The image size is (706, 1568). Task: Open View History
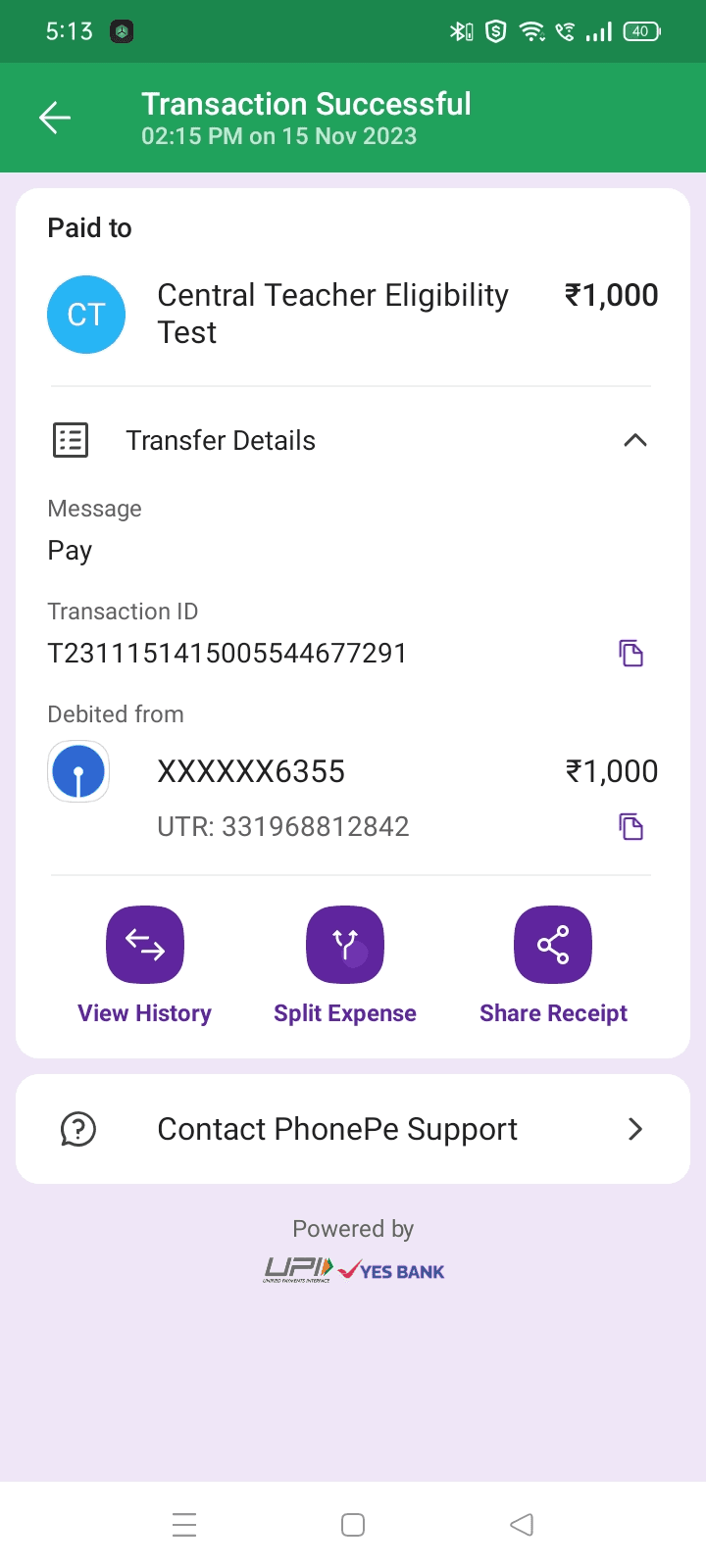click(145, 965)
